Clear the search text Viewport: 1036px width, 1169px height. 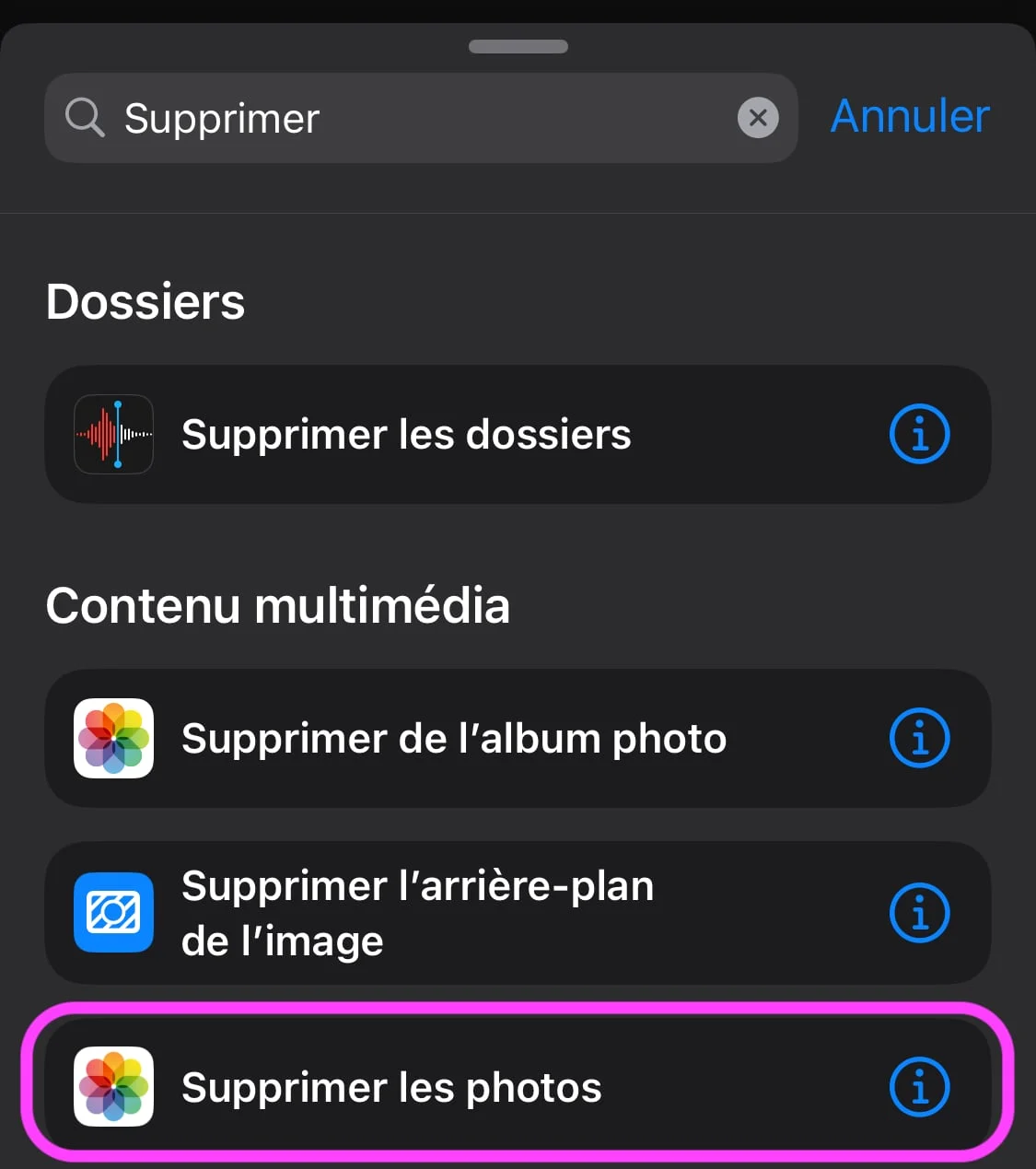758,118
